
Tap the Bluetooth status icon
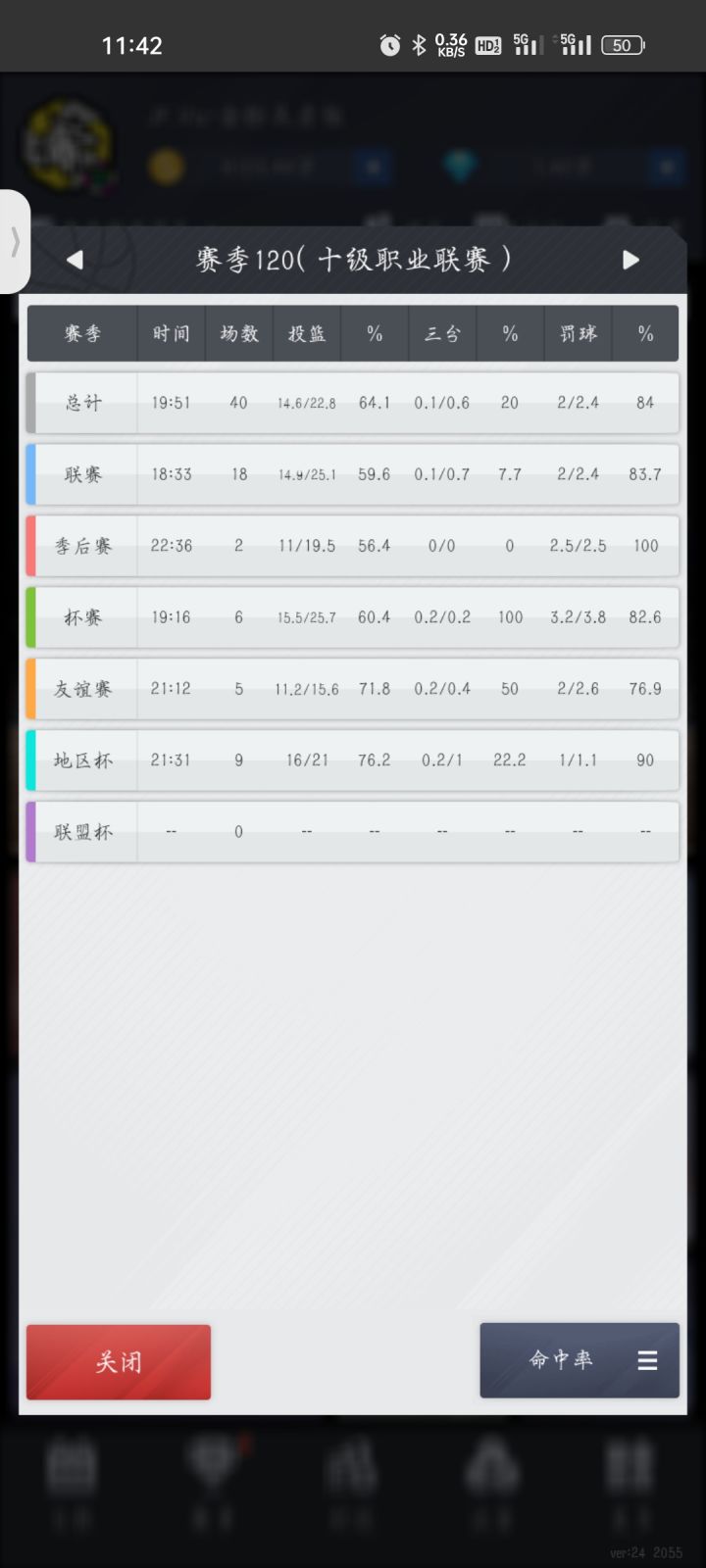click(420, 44)
